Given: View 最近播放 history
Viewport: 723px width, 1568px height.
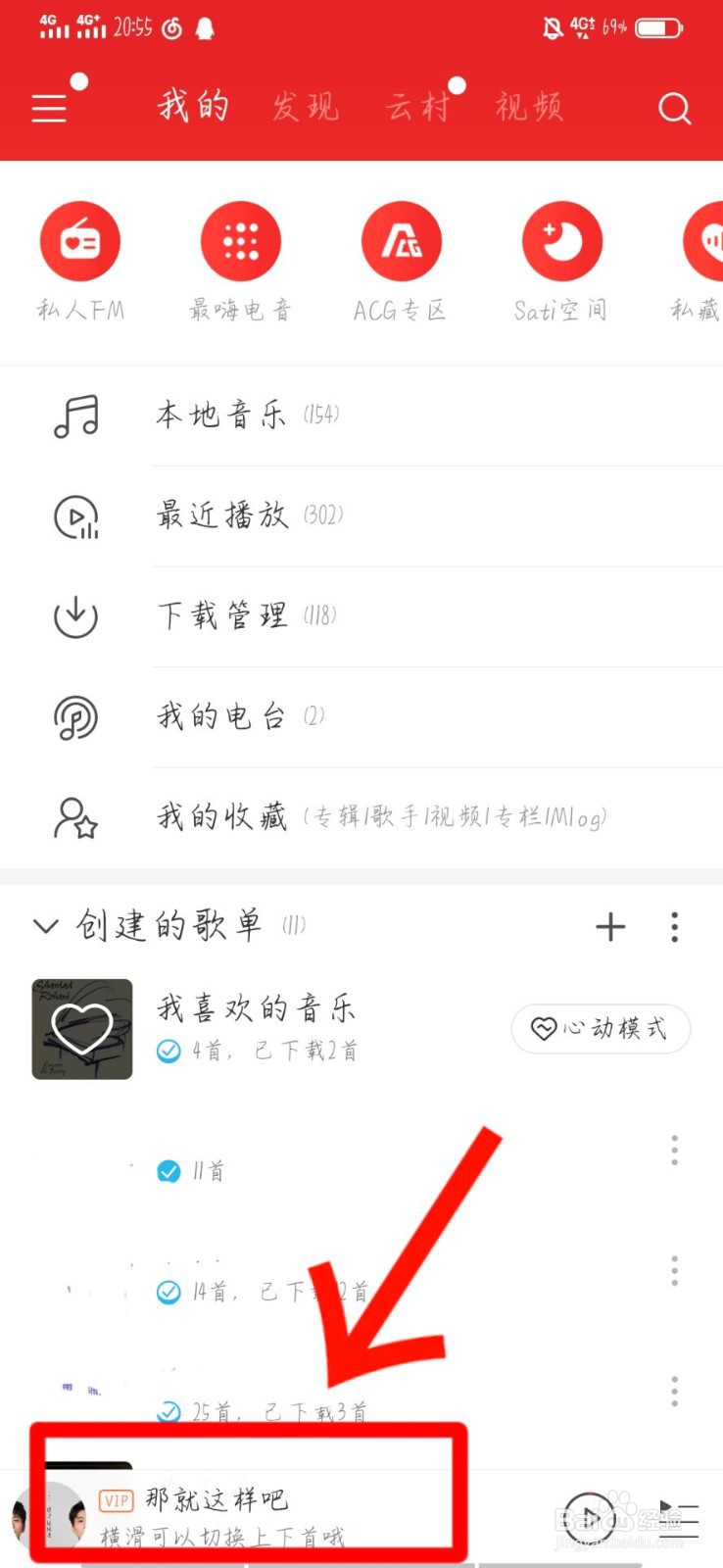Looking at the screenshot, I should pyautogui.click(x=223, y=515).
